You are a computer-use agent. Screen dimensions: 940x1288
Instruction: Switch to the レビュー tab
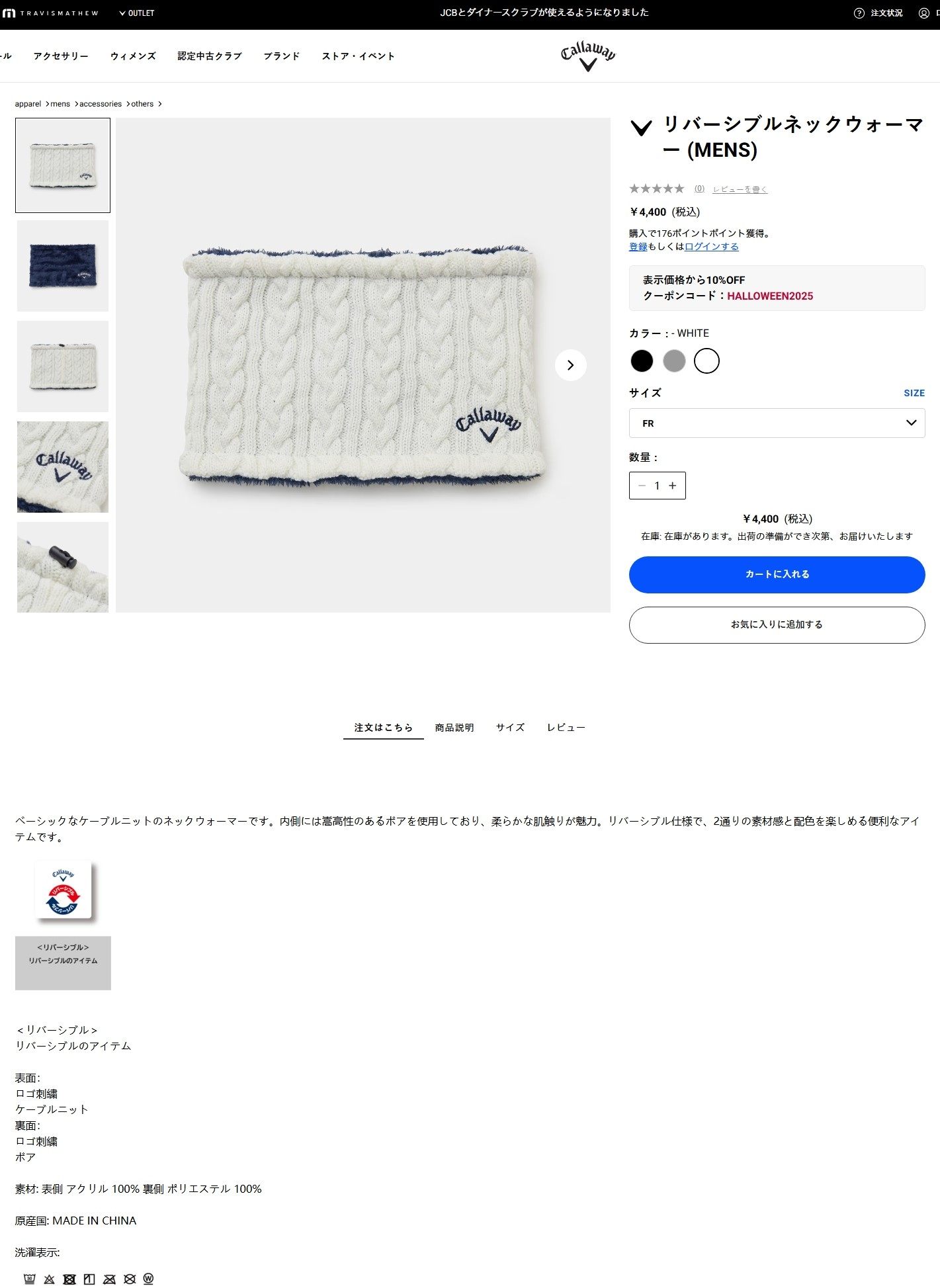pyautogui.click(x=566, y=728)
